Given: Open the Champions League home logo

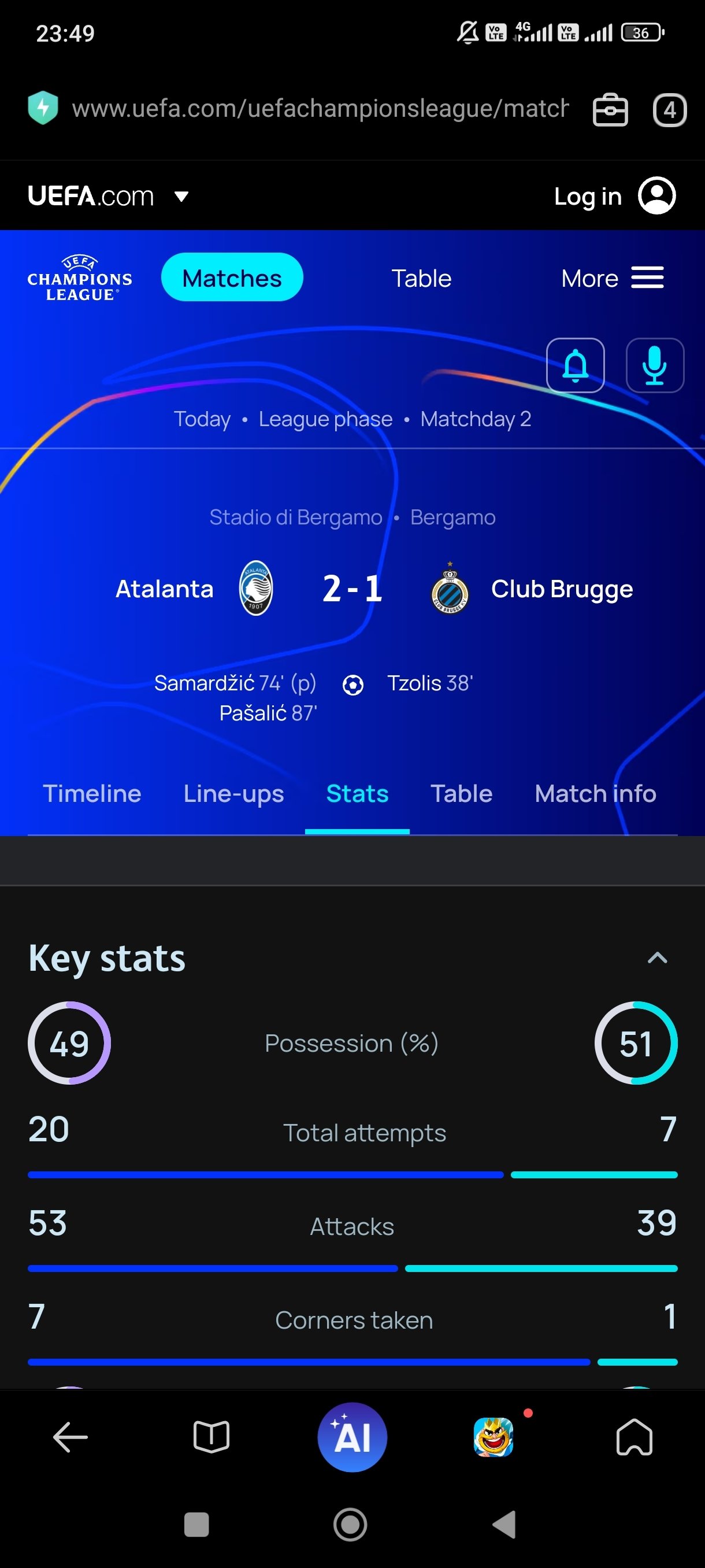Looking at the screenshot, I should [80, 278].
